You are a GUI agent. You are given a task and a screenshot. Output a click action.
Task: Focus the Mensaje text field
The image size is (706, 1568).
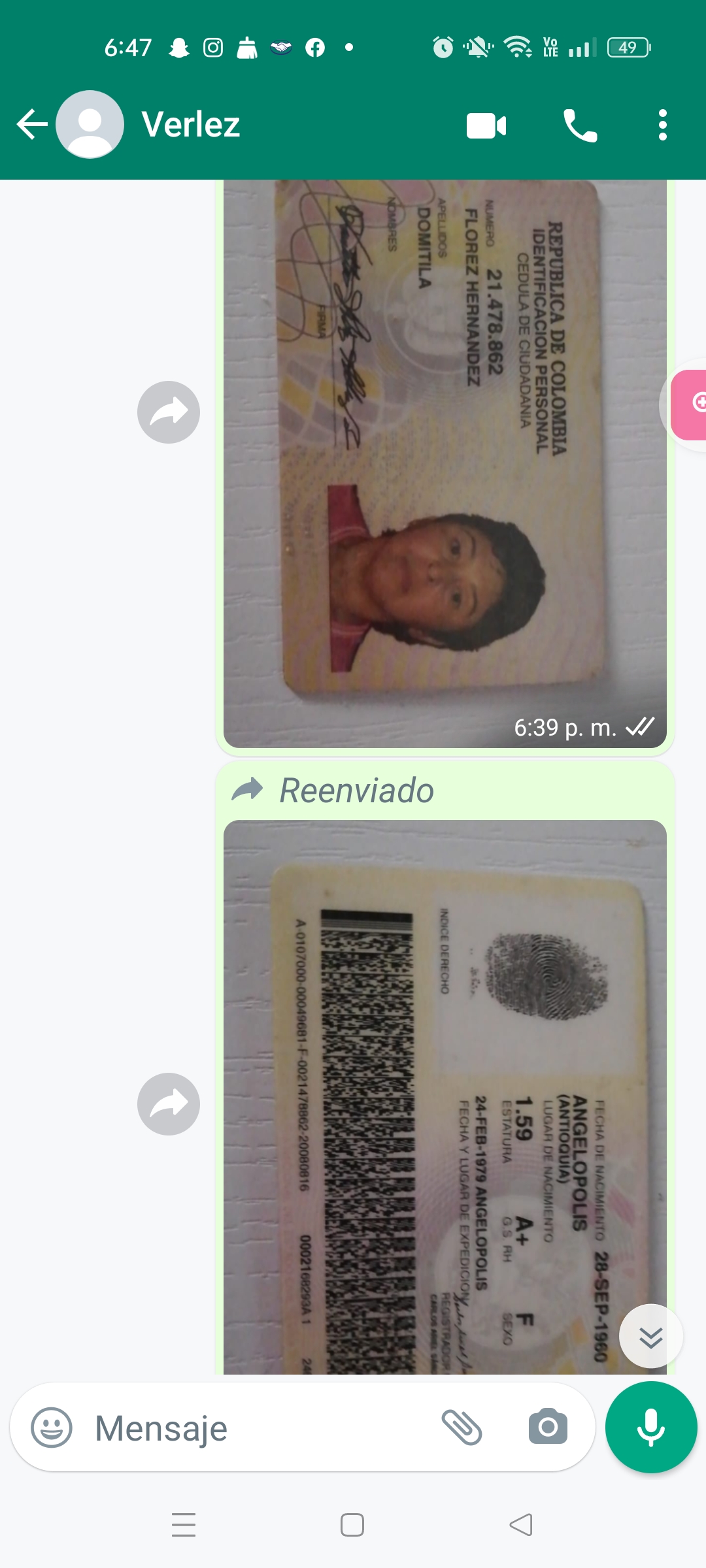(261, 1428)
